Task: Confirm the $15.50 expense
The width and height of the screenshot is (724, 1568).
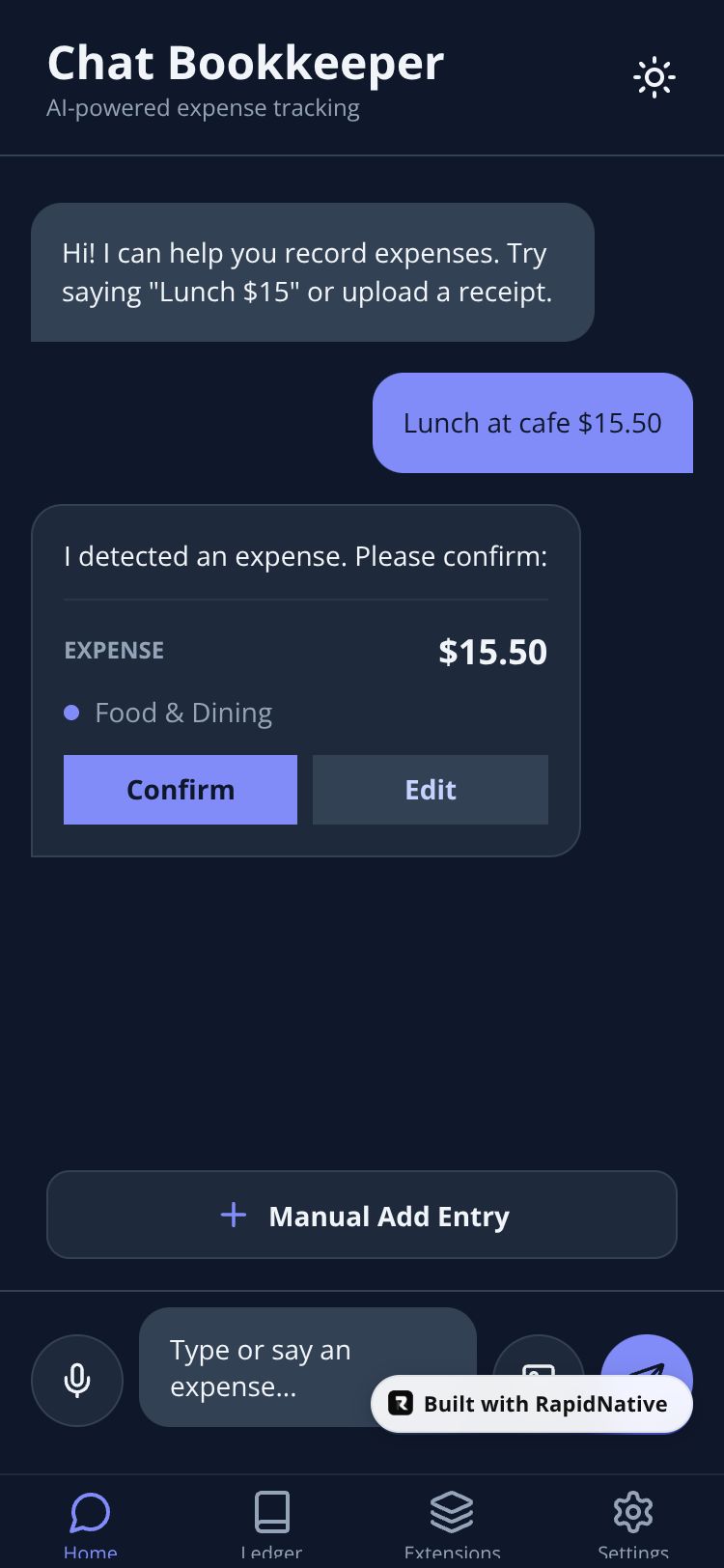Action: pyautogui.click(x=181, y=790)
